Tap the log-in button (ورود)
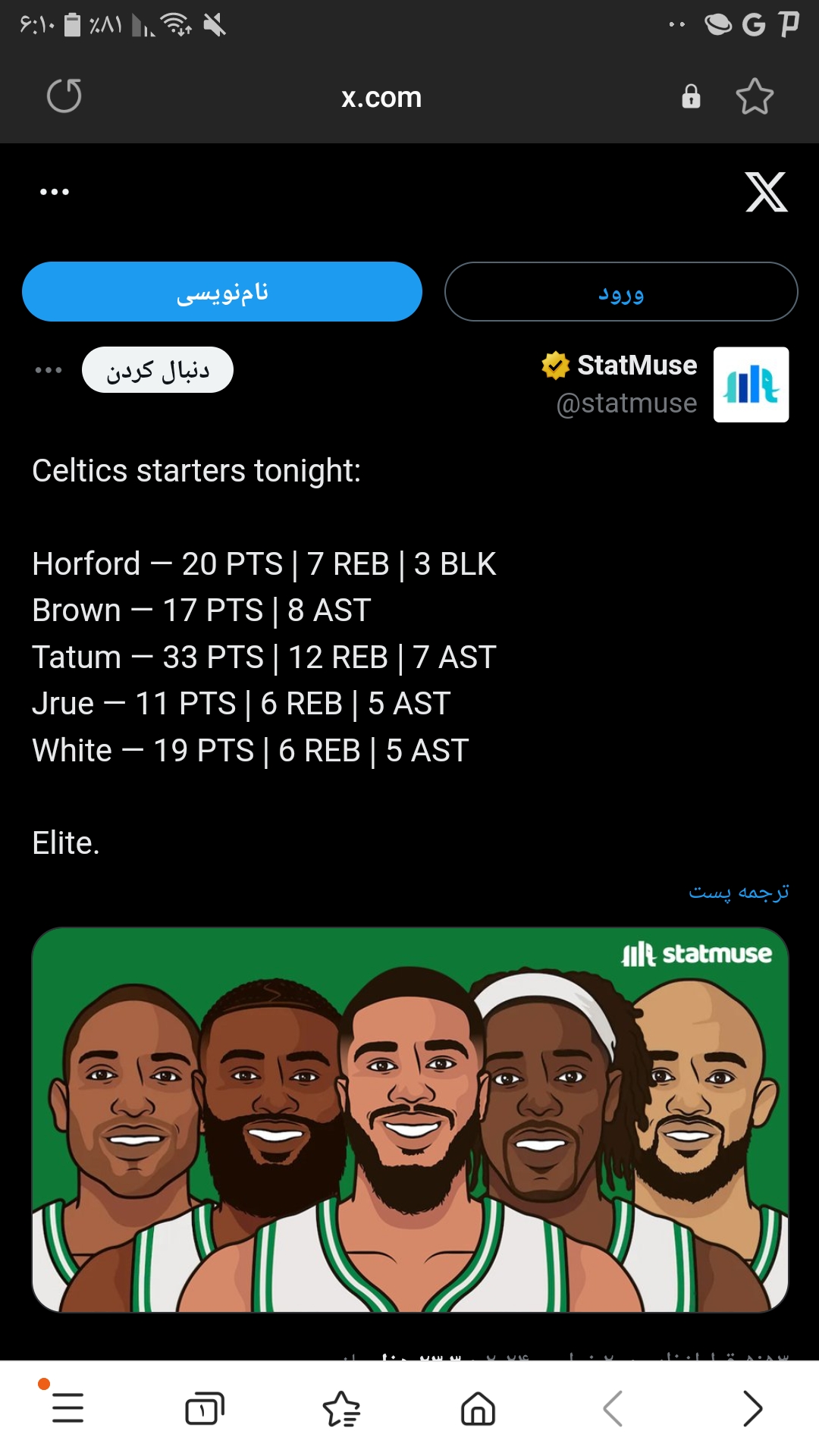The width and height of the screenshot is (819, 1456). click(x=621, y=292)
